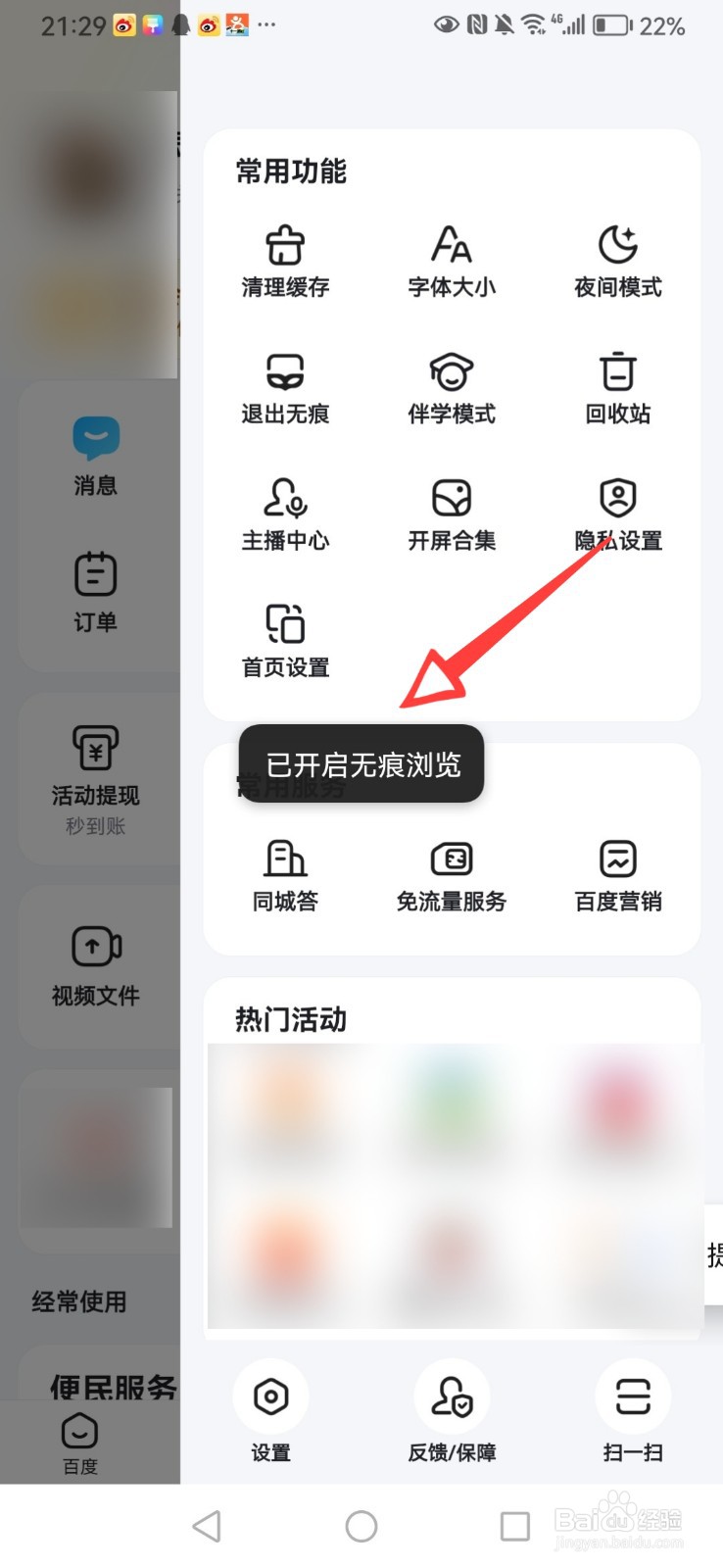Adjust font size via 字体大小 icon

[451, 260]
